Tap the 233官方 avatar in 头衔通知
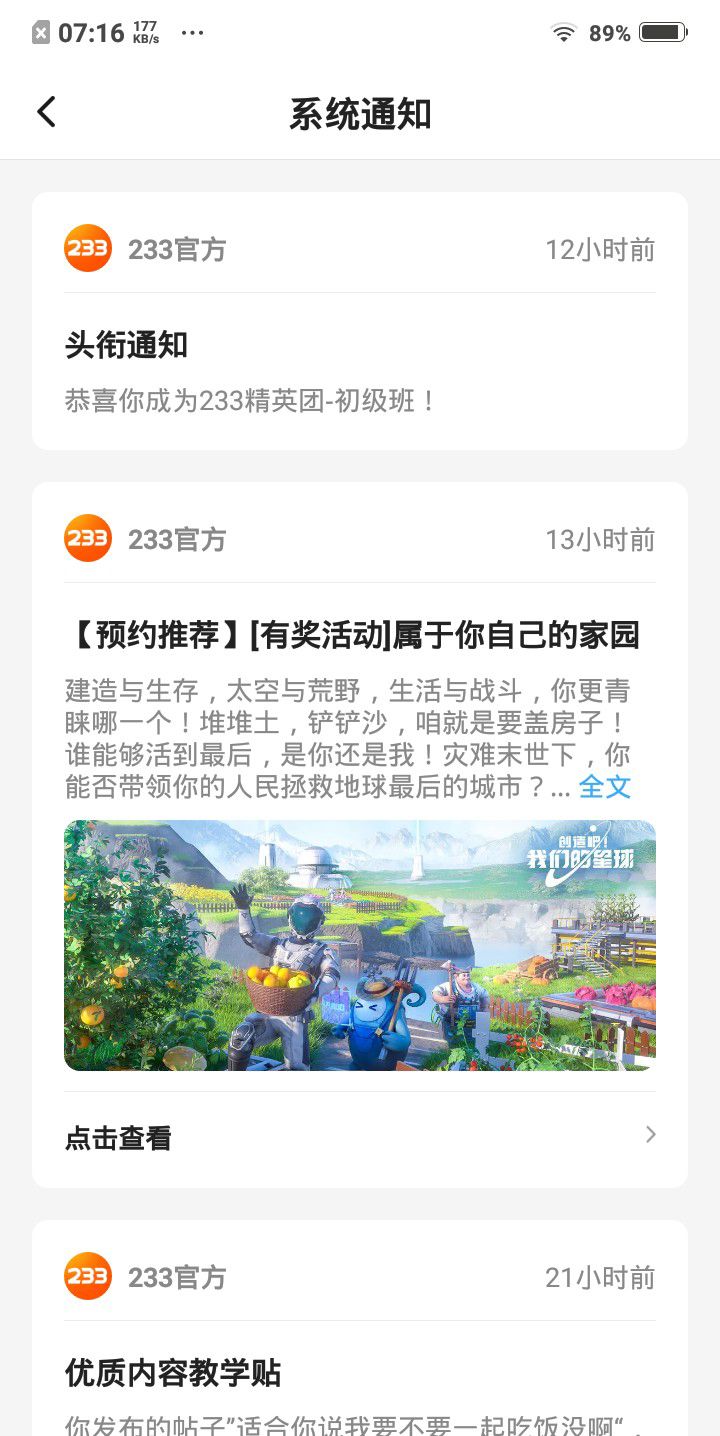Screen dimensions: 720x1436 click(x=88, y=248)
